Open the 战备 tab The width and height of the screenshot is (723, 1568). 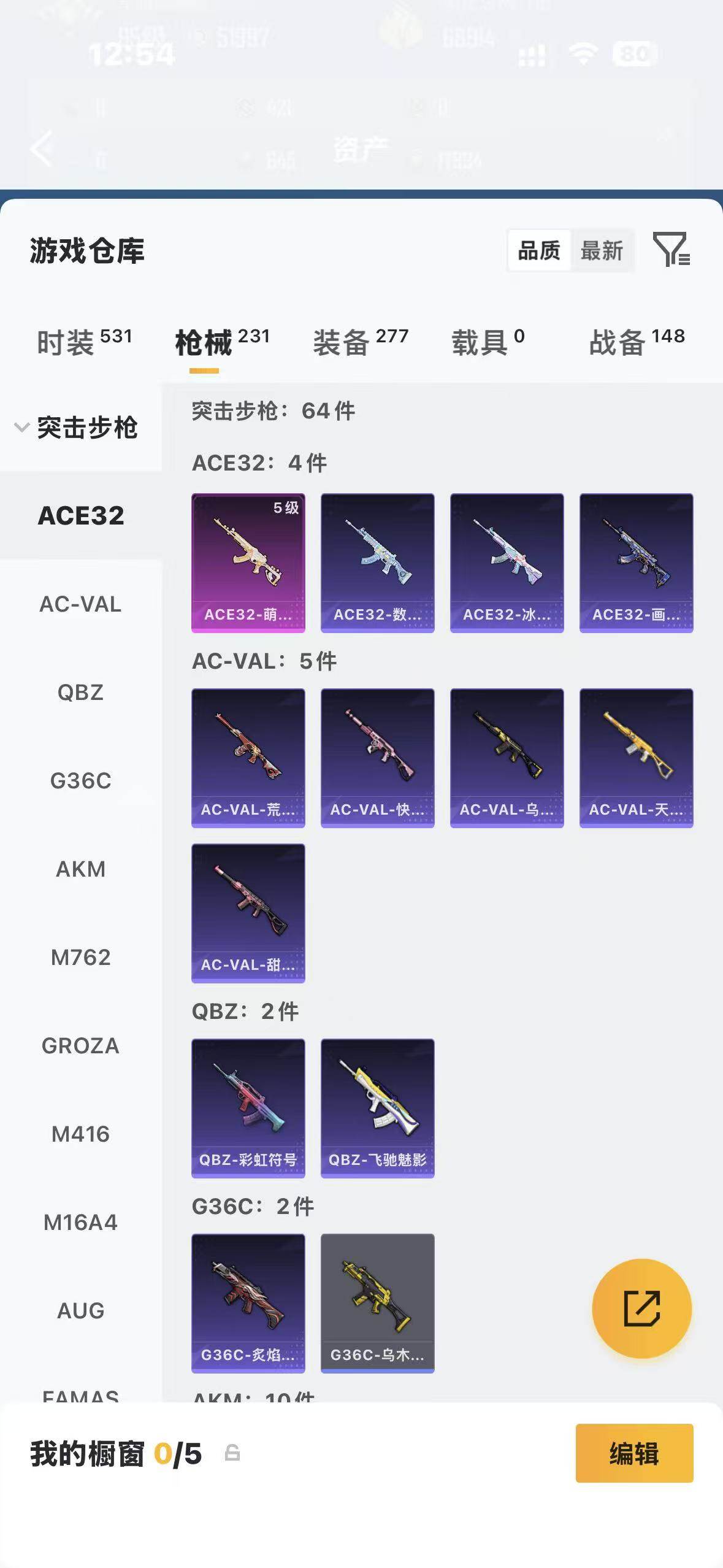[637, 341]
